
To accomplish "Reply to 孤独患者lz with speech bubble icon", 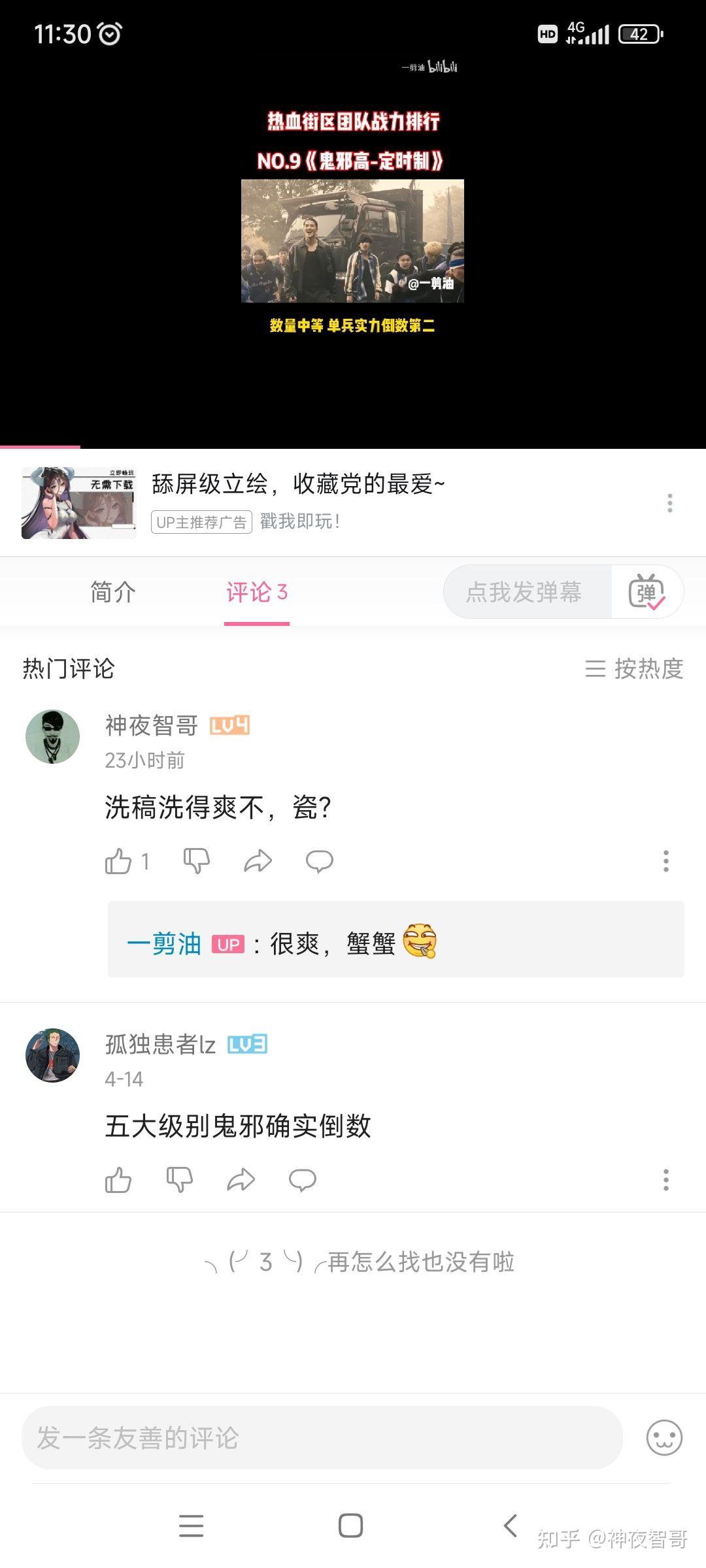I will (301, 1181).
